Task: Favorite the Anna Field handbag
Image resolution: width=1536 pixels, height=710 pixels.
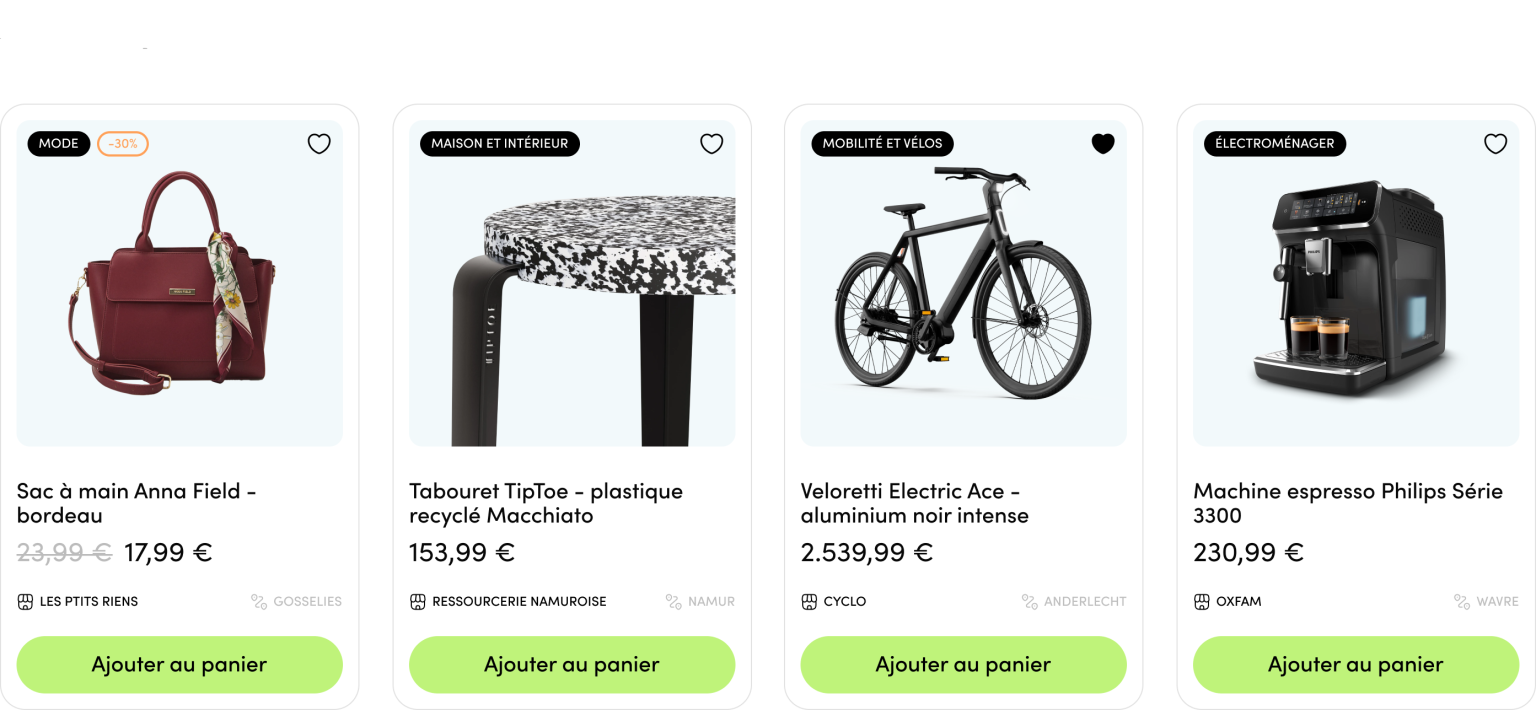Action: point(319,144)
